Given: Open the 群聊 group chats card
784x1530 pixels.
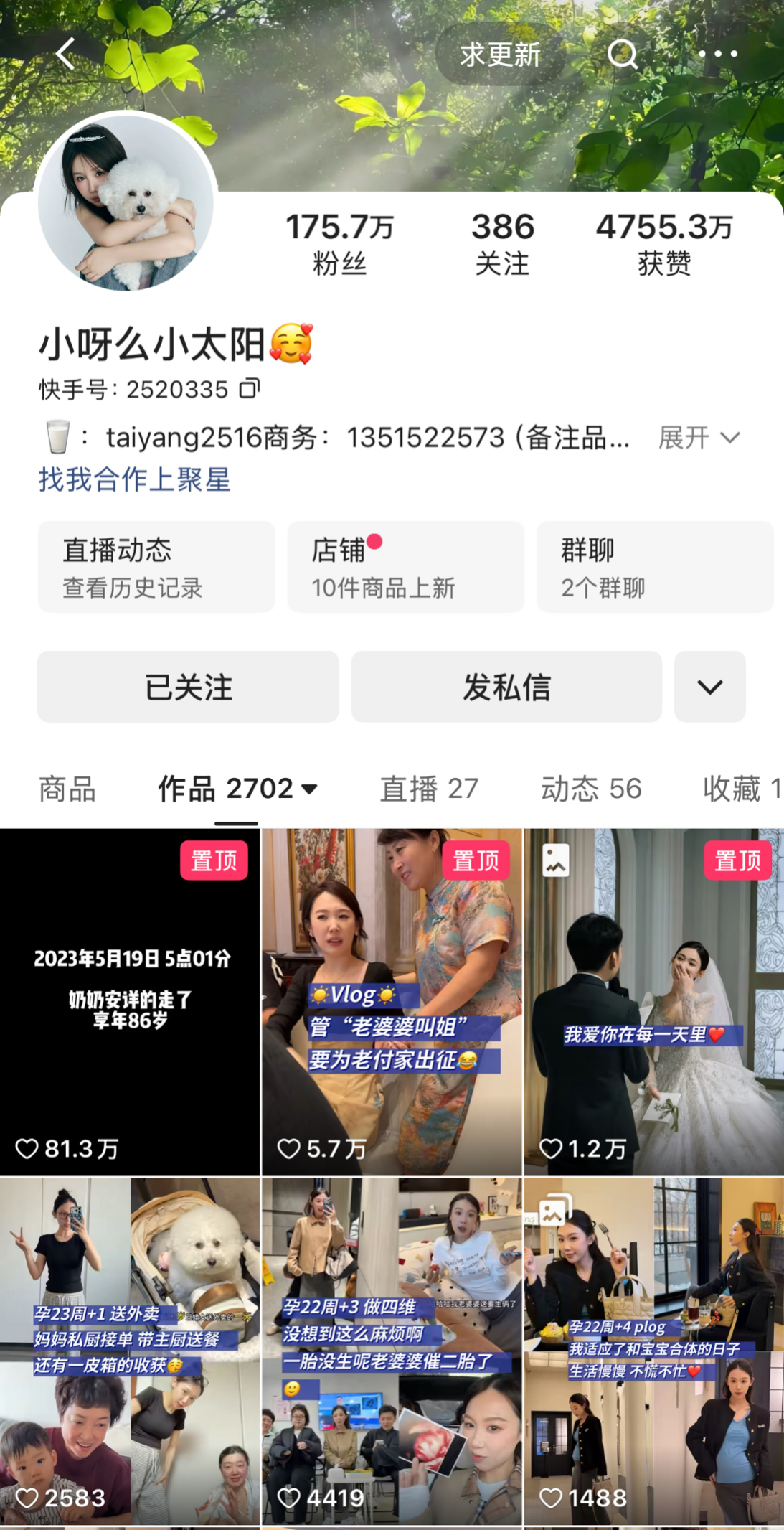Looking at the screenshot, I should point(654,567).
